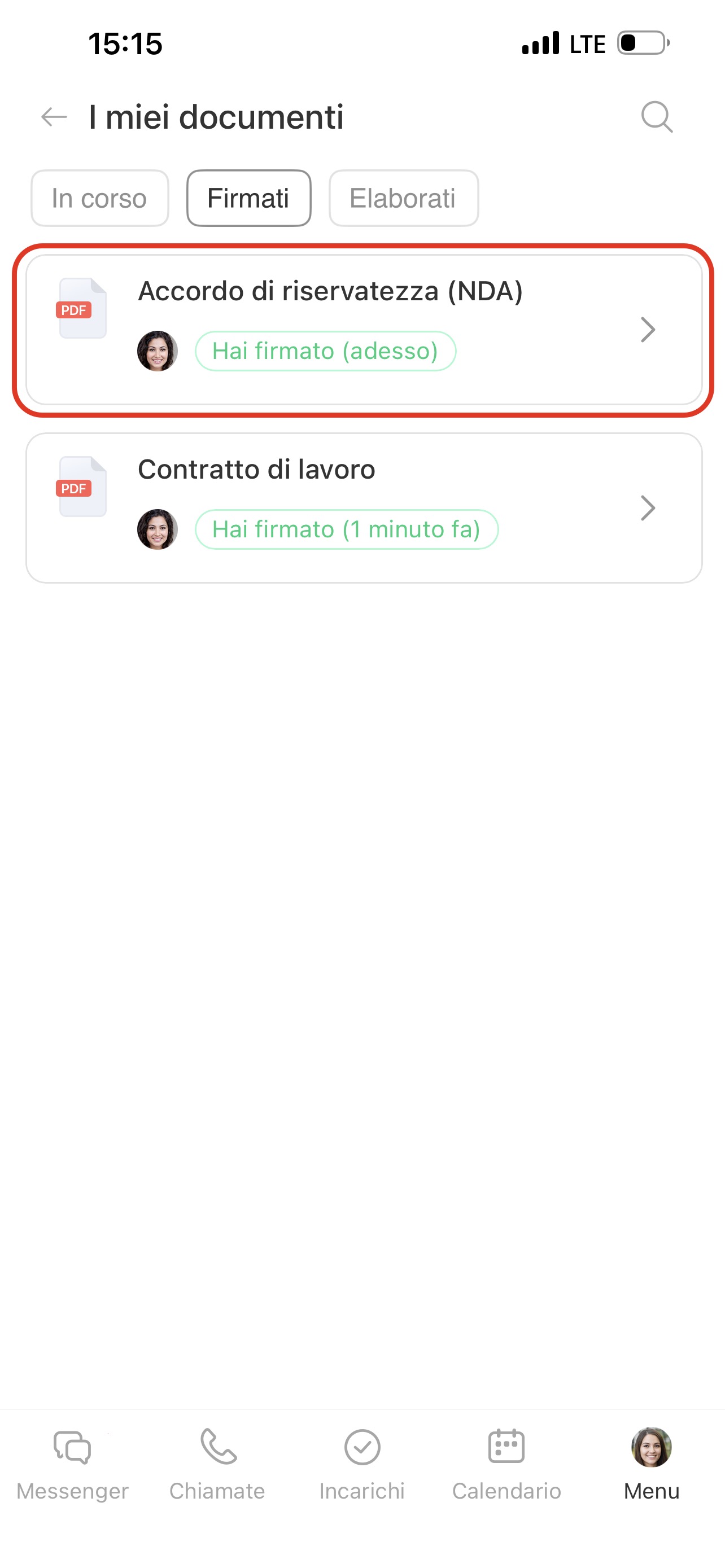Select the Firmati filter
725x1568 pixels.
(248, 199)
